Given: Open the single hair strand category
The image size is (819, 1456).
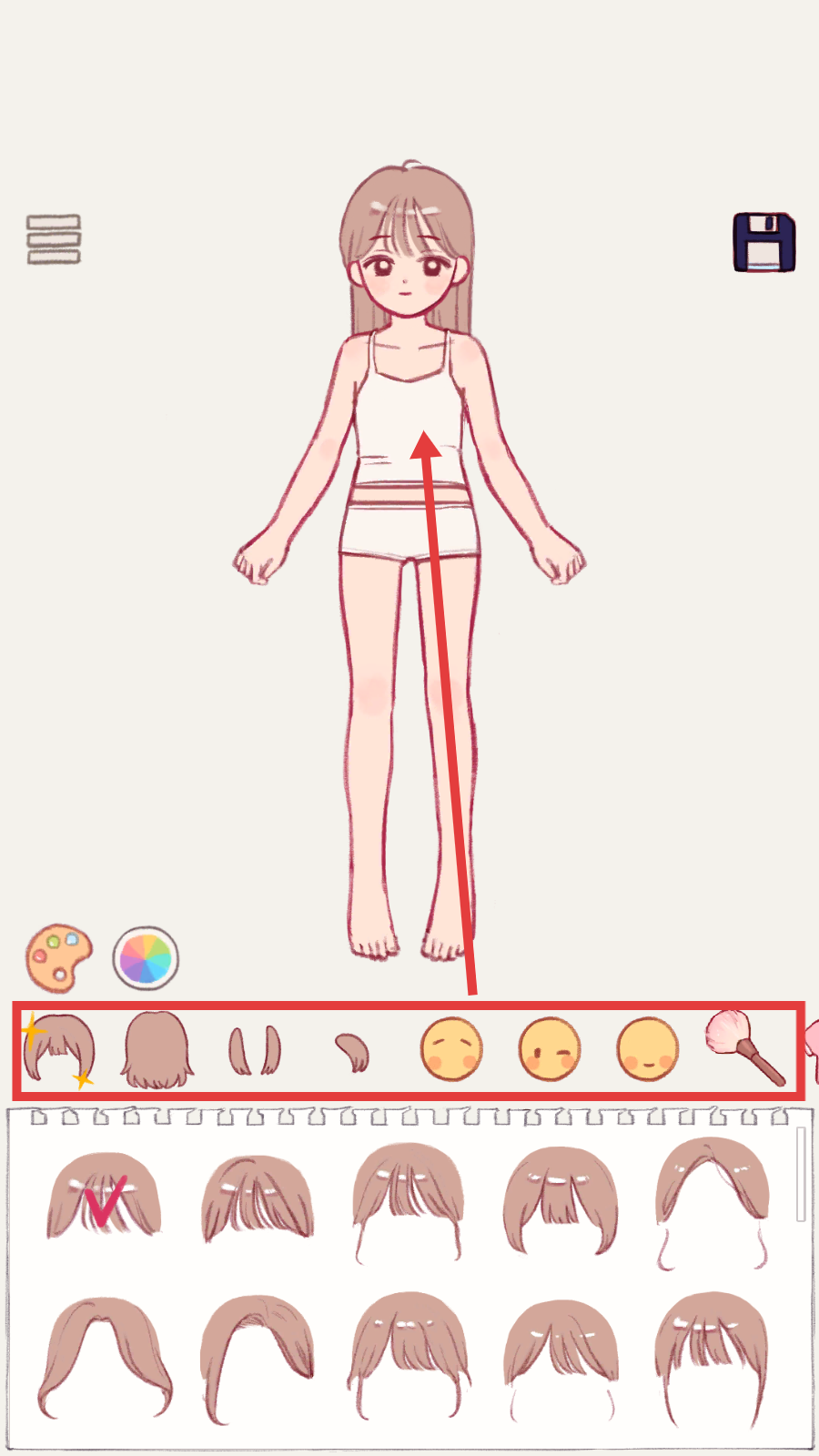Looking at the screenshot, I should pos(352,1053).
